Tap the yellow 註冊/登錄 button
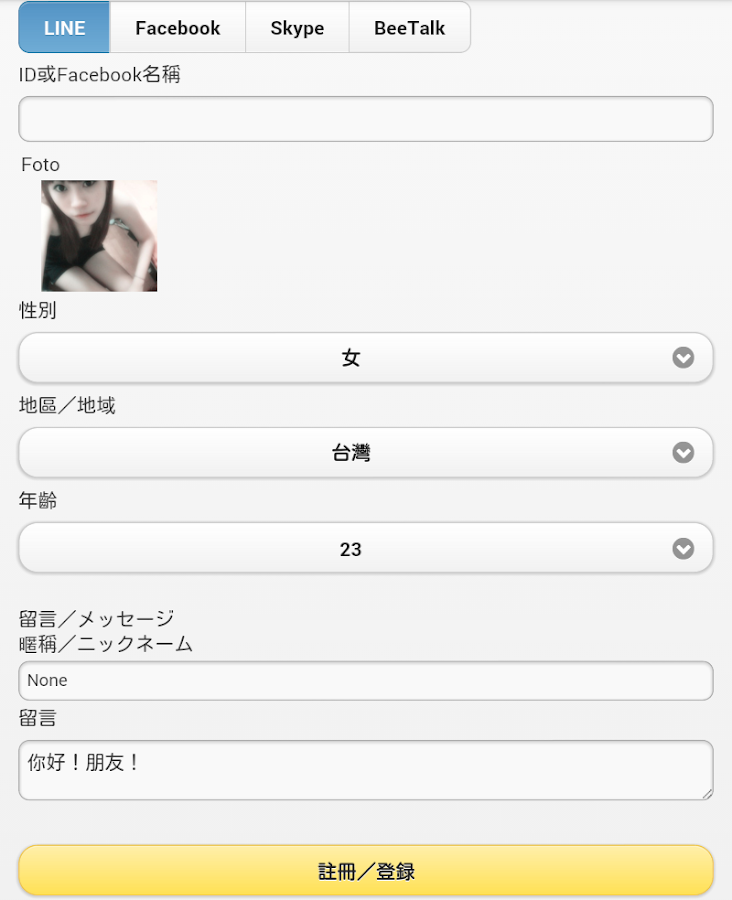This screenshot has width=732, height=900. pyautogui.click(x=365, y=871)
